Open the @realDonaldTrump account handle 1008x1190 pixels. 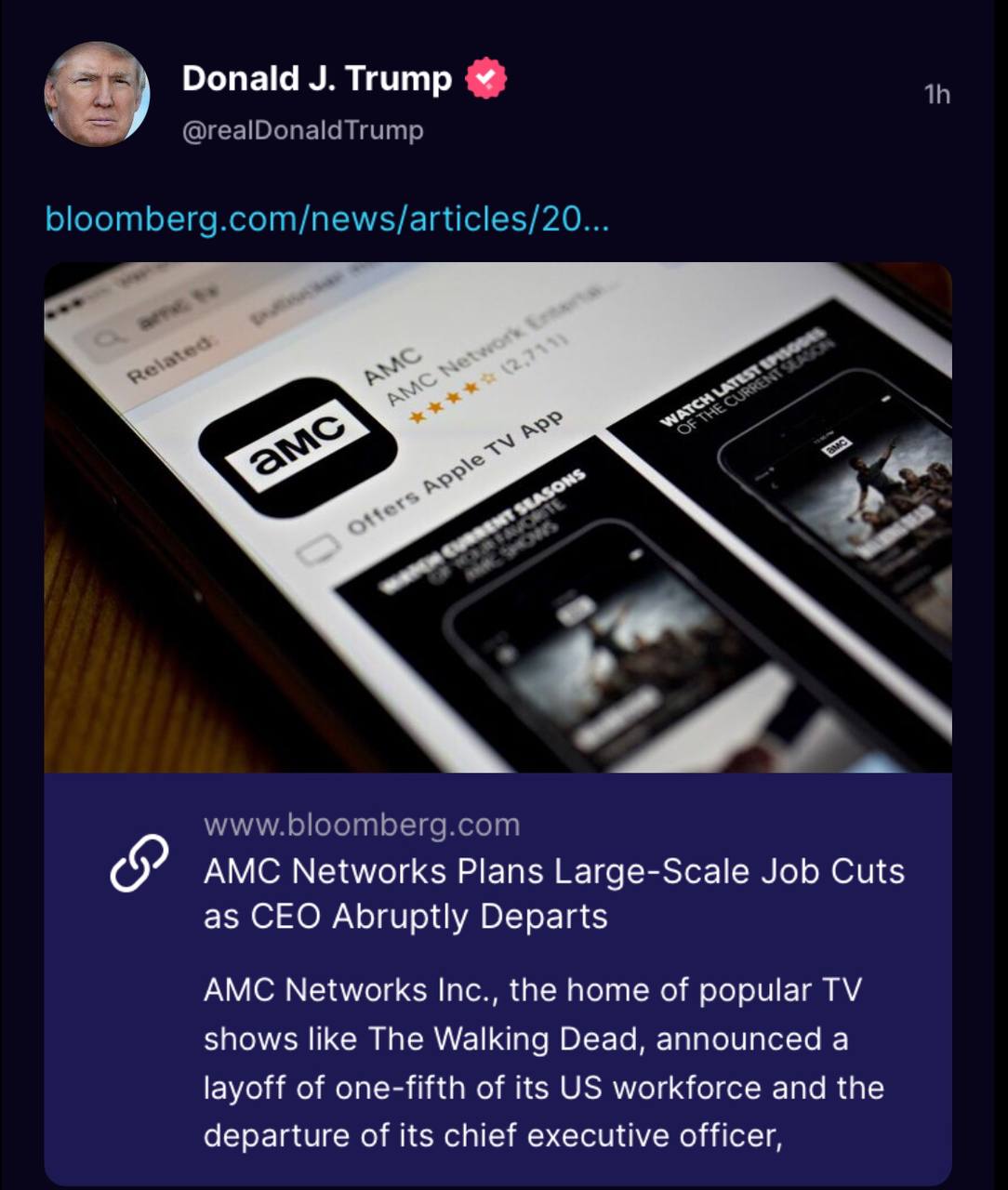pos(302,130)
